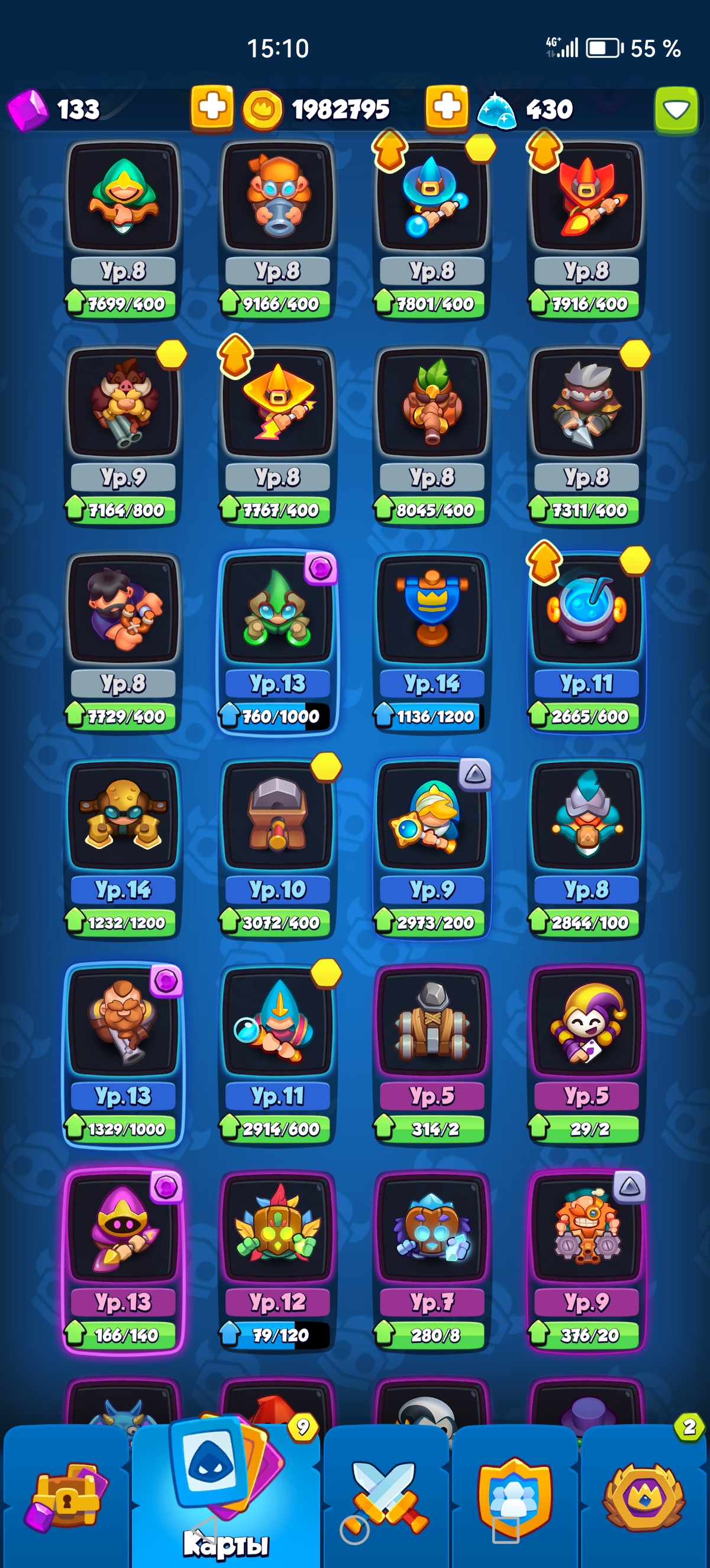Open the card with 9166/400 progress
710x1568 pixels.
(x=277, y=229)
